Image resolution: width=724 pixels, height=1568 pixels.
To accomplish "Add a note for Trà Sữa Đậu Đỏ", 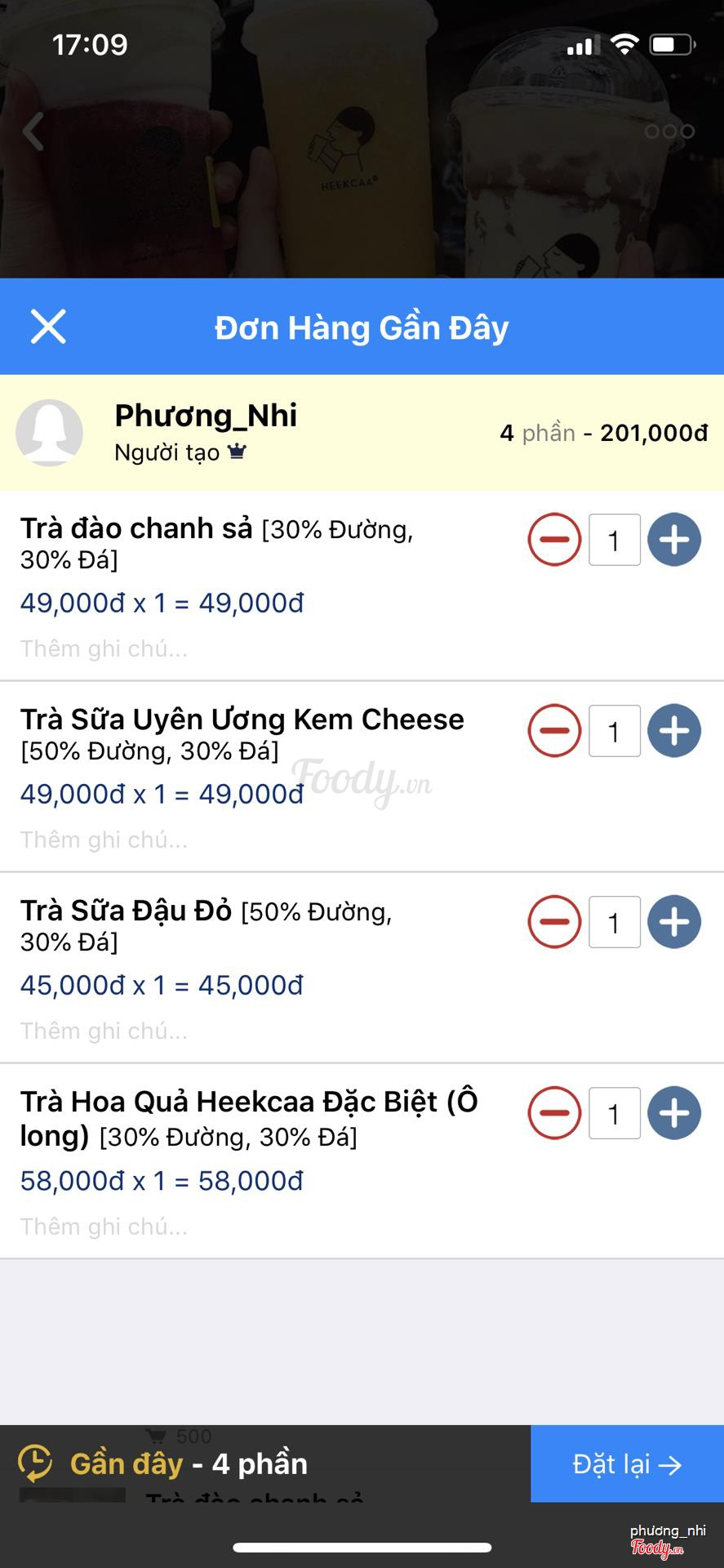I will tap(104, 1031).
